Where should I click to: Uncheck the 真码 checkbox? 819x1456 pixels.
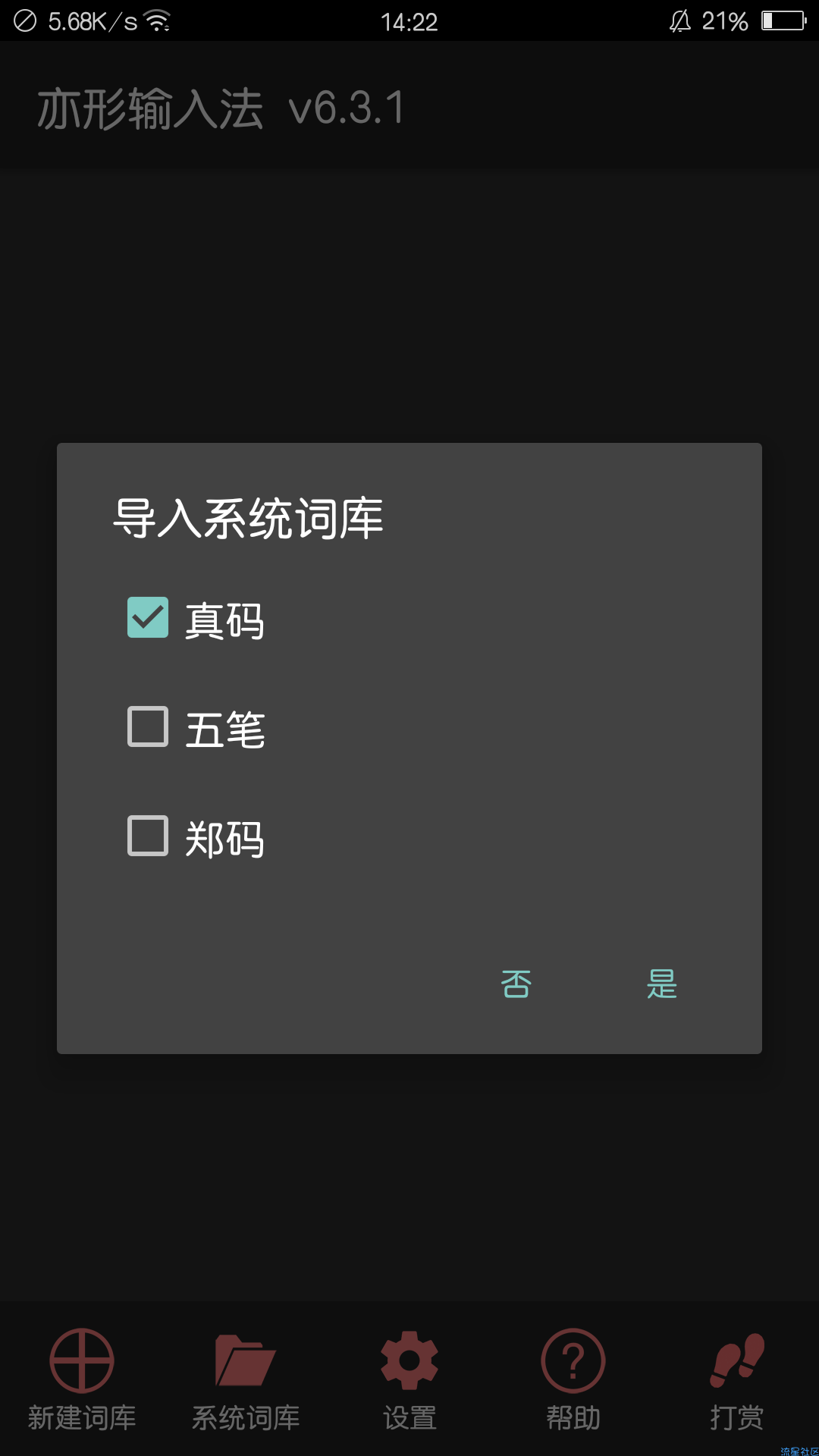point(148,617)
